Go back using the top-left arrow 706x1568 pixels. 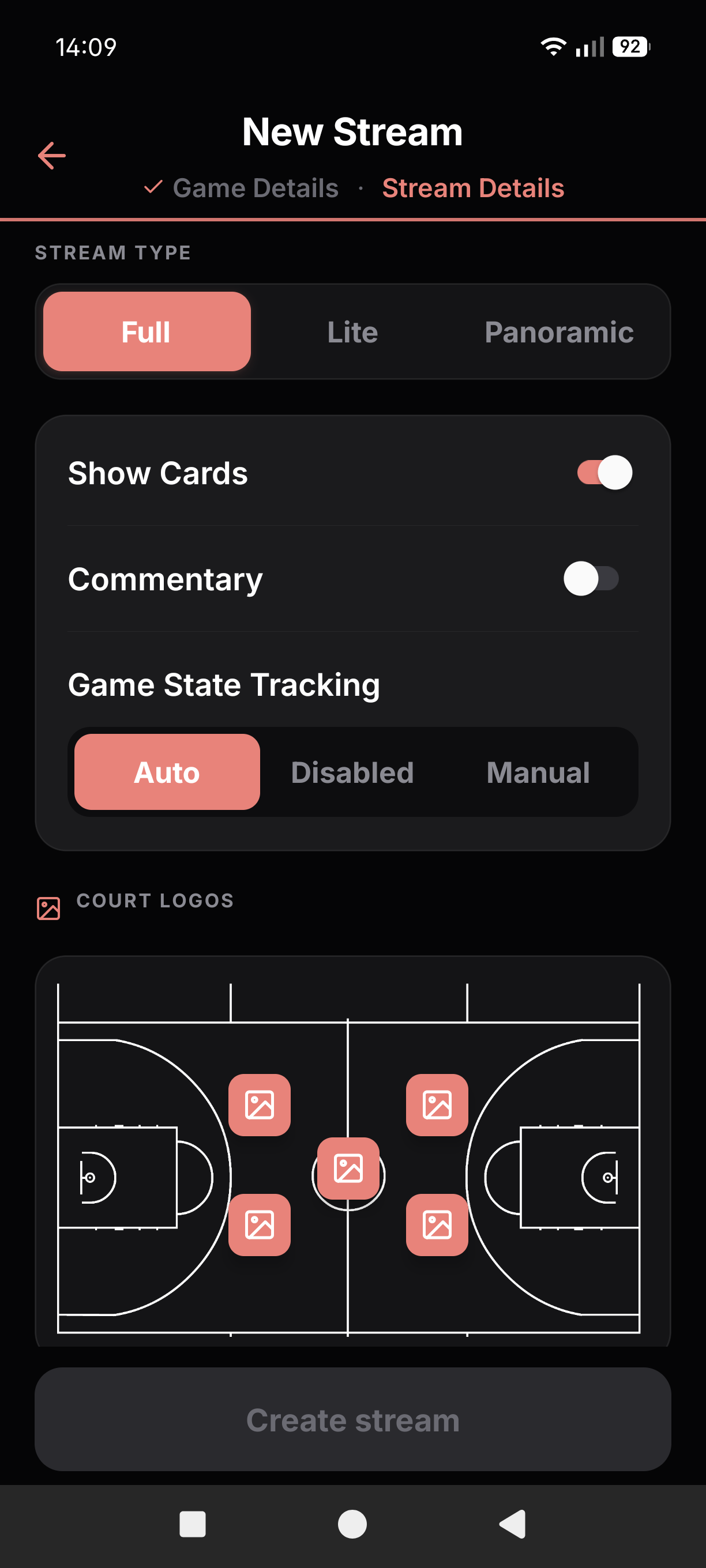point(52,156)
